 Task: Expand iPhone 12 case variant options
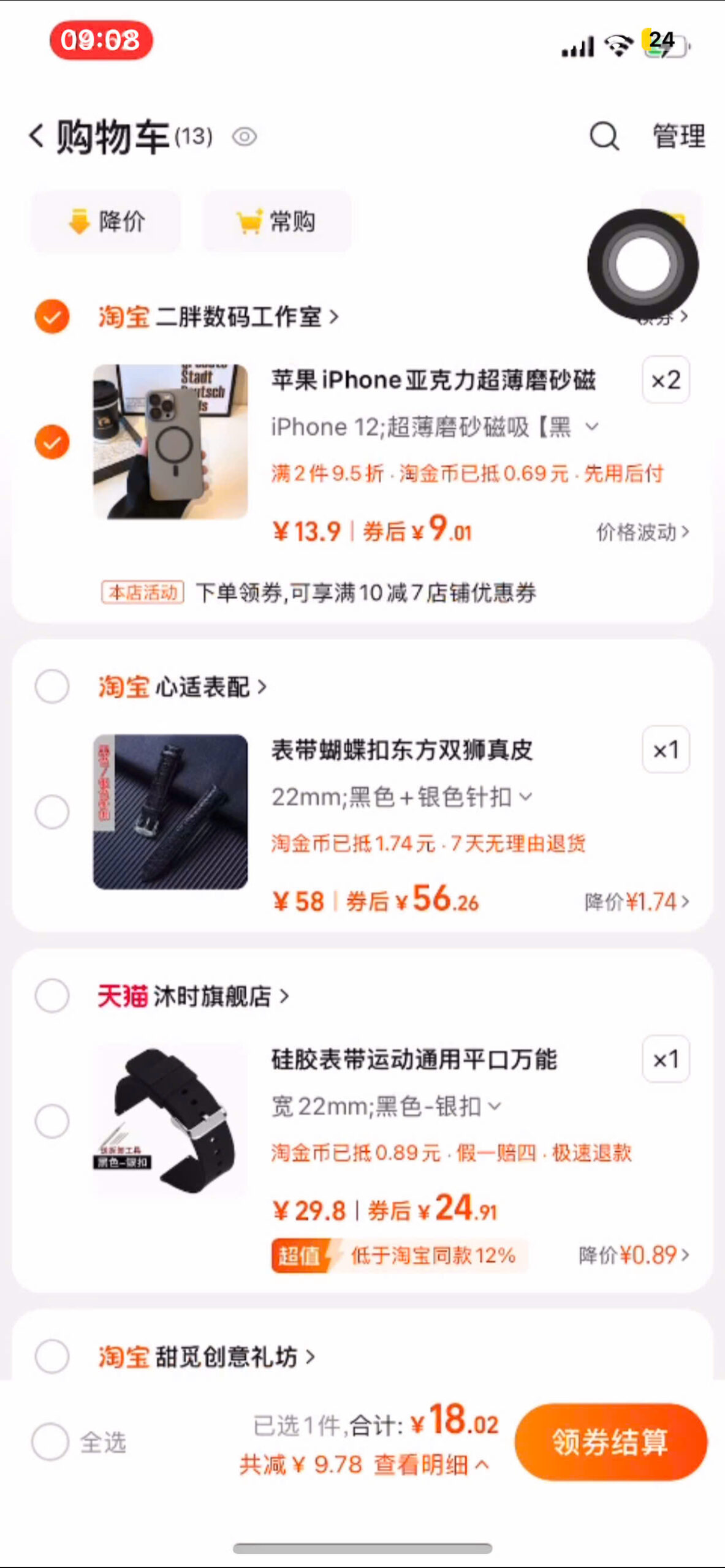pos(435,427)
